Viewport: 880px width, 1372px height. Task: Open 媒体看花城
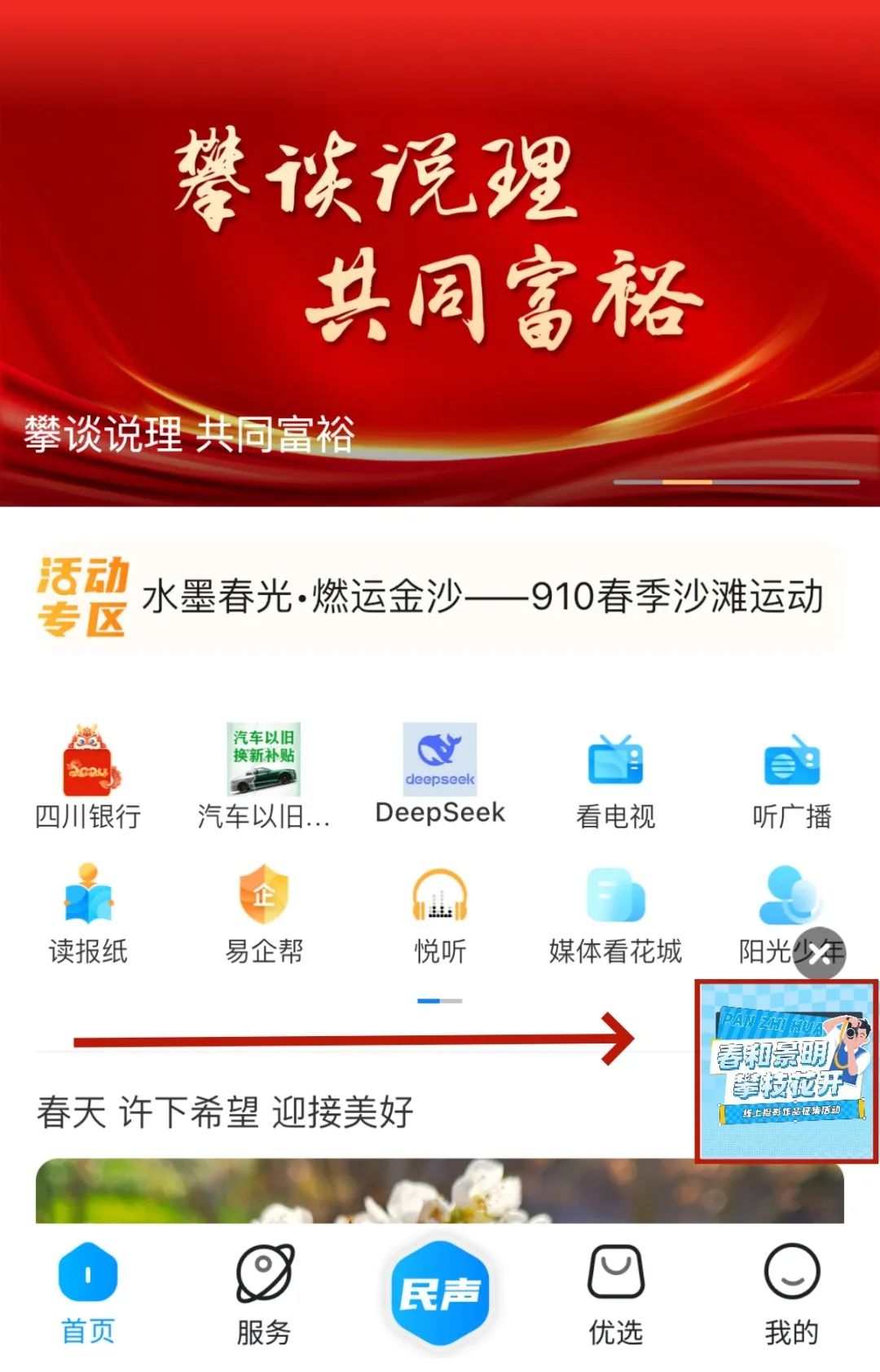tap(615, 912)
